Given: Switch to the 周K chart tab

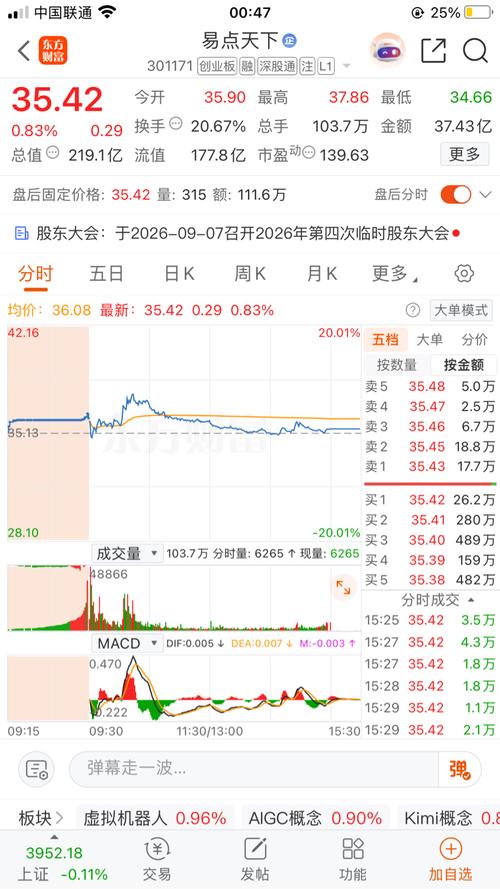Looking at the screenshot, I should pyautogui.click(x=250, y=274).
